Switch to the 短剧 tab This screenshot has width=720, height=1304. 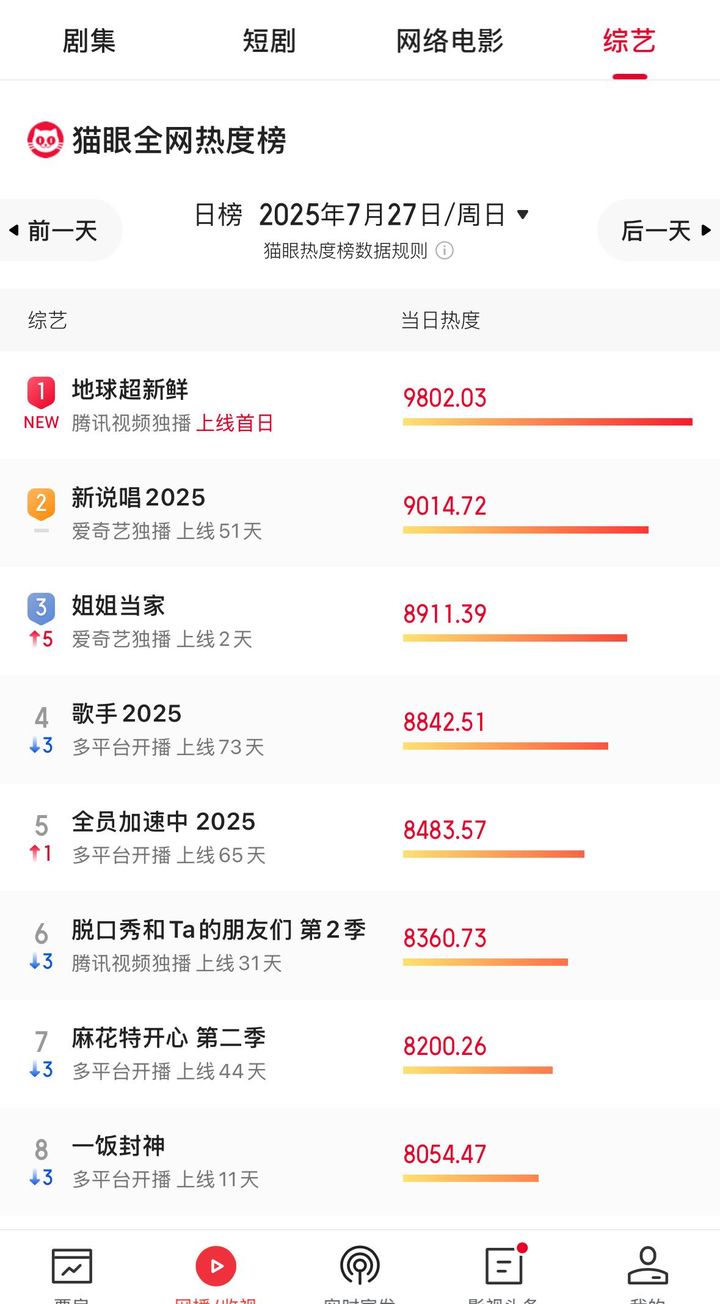point(269,41)
